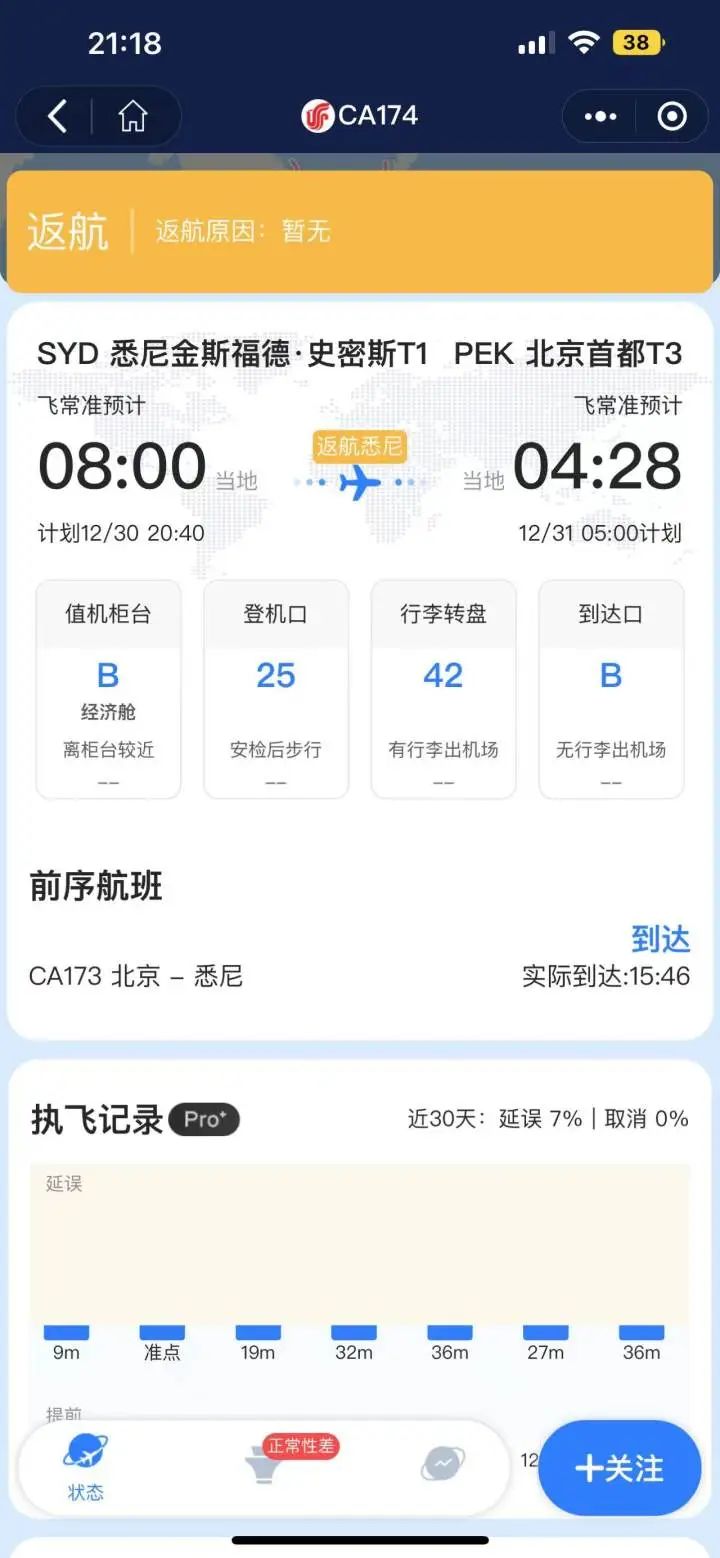The image size is (720, 1558).
Task: Open the 执飞记录 Pro badge
Action: point(204,1119)
